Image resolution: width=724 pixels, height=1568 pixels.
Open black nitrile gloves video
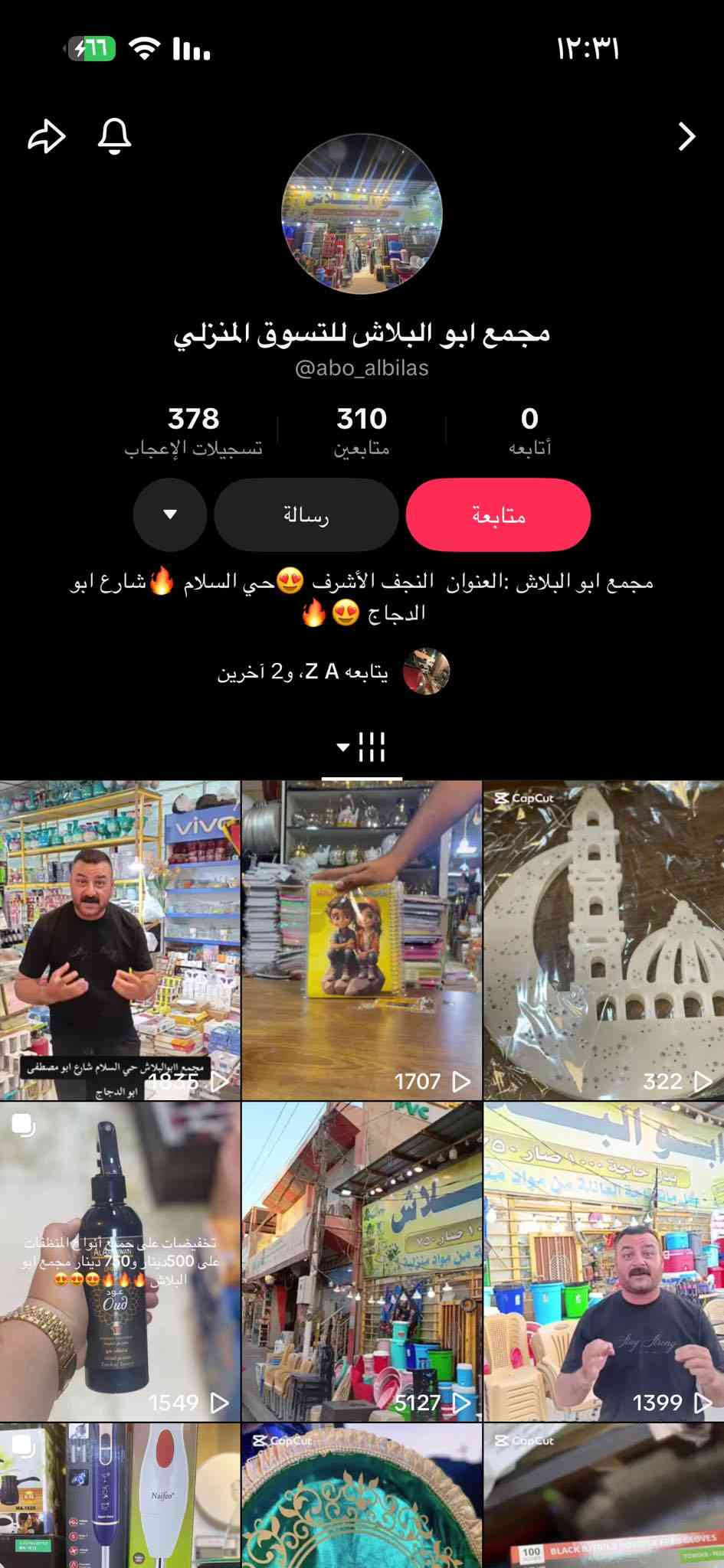point(604,1497)
